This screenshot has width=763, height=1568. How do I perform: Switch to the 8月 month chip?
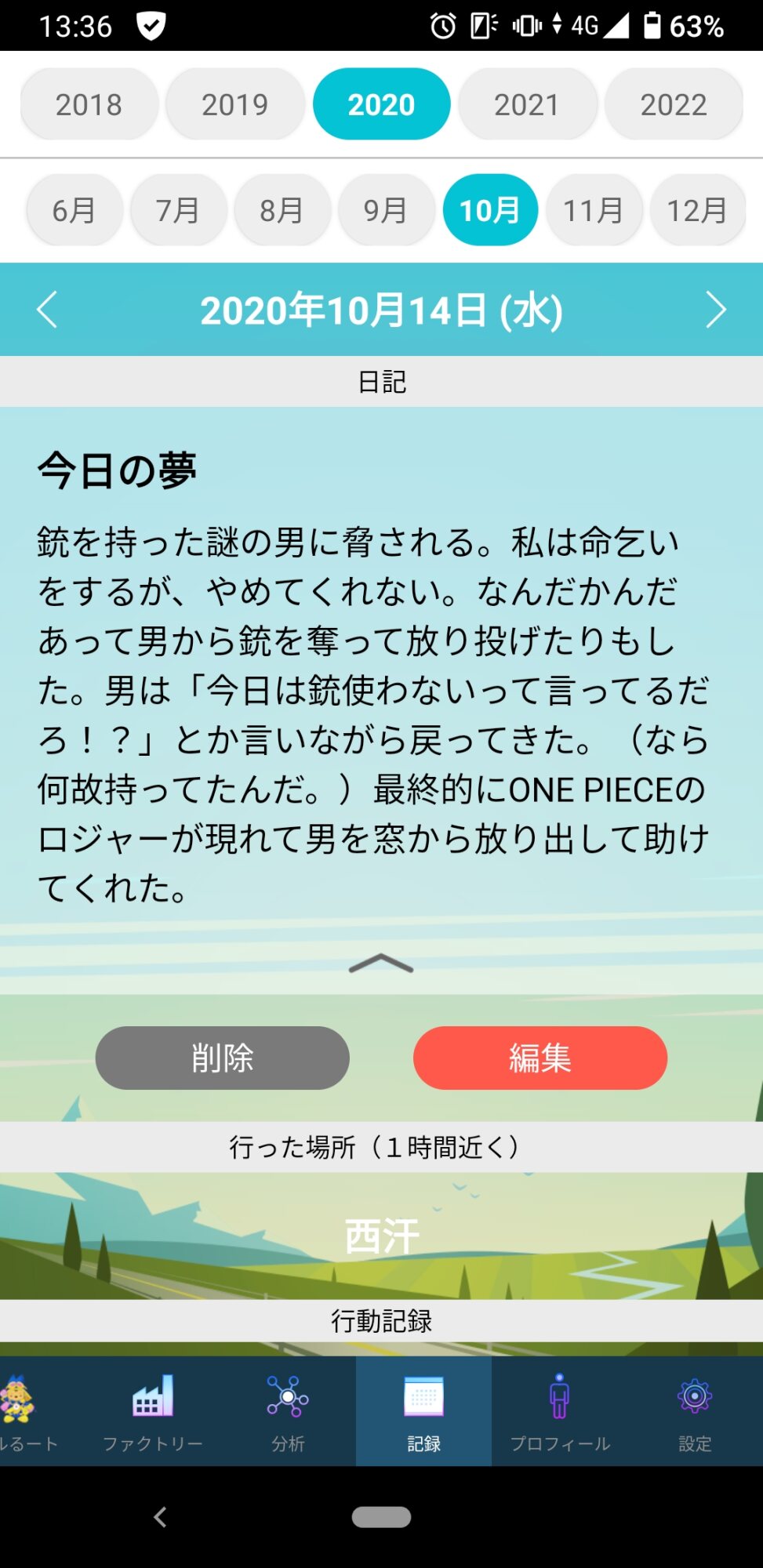[x=282, y=210]
